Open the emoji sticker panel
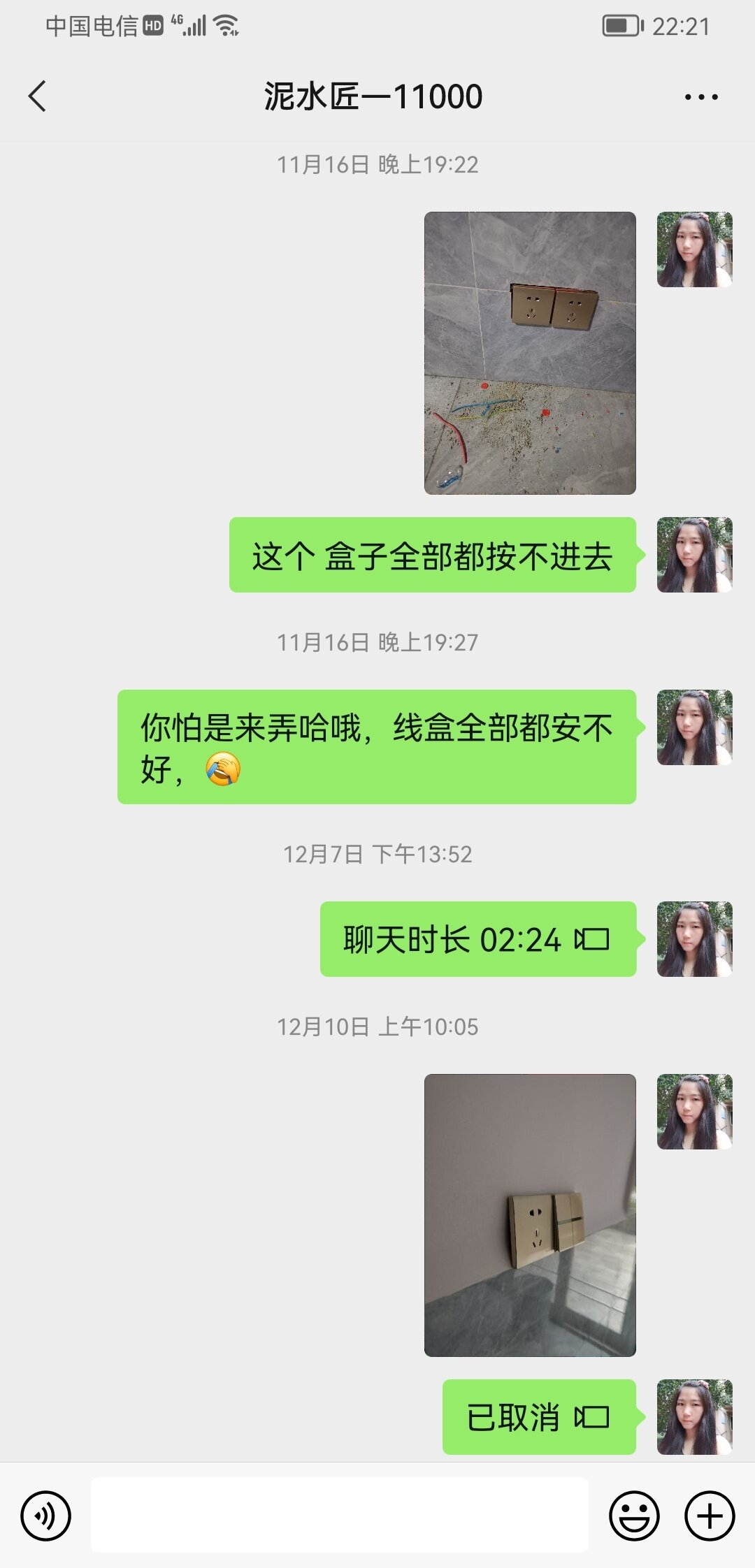The width and height of the screenshot is (755, 1568). (x=634, y=1516)
